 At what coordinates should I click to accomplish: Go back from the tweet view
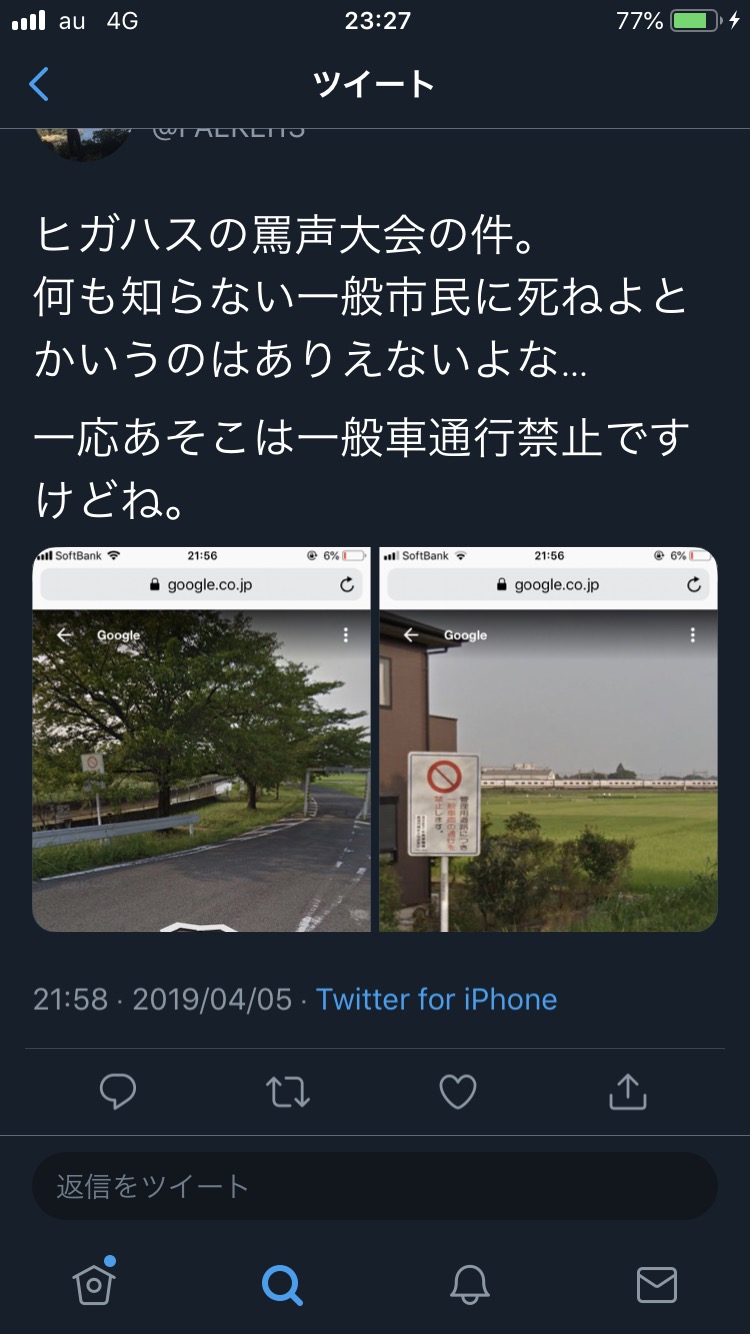pos(39,85)
